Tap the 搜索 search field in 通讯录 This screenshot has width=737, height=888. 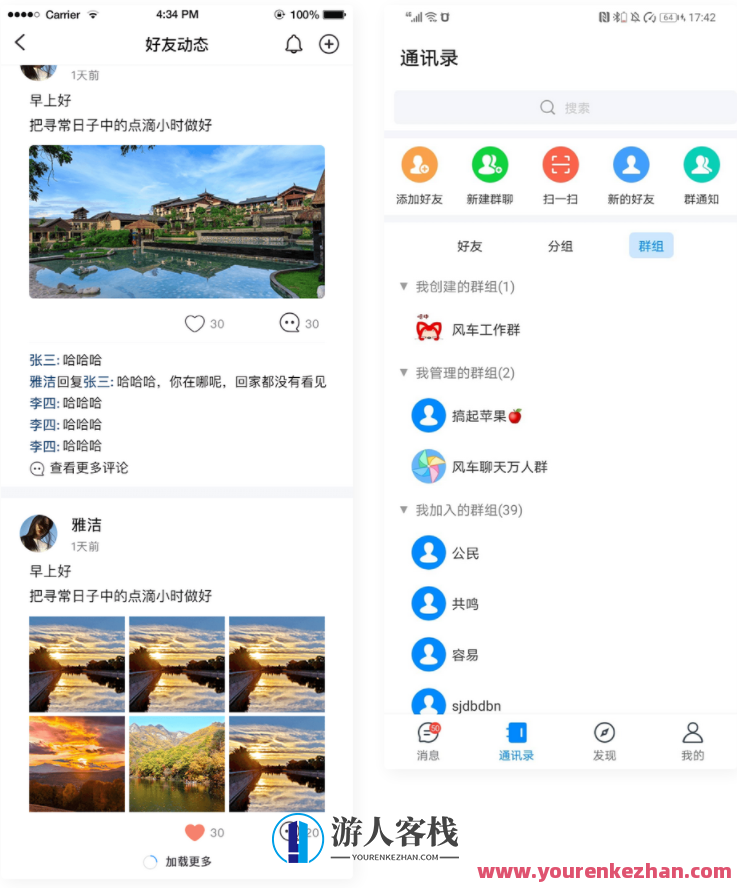click(x=563, y=107)
